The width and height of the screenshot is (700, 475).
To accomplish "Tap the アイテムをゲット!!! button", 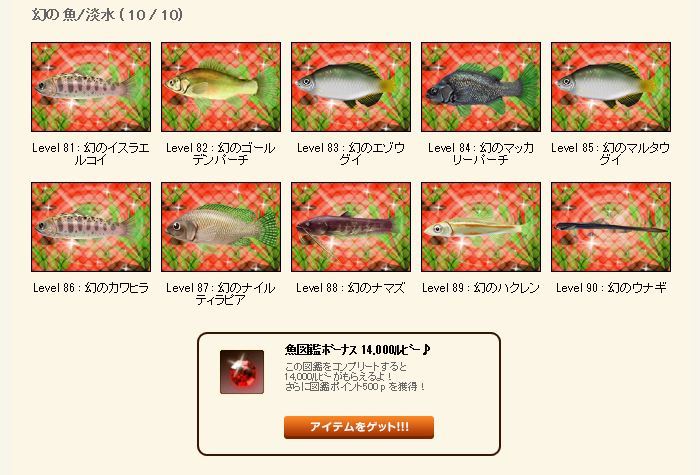I will click(x=359, y=428).
